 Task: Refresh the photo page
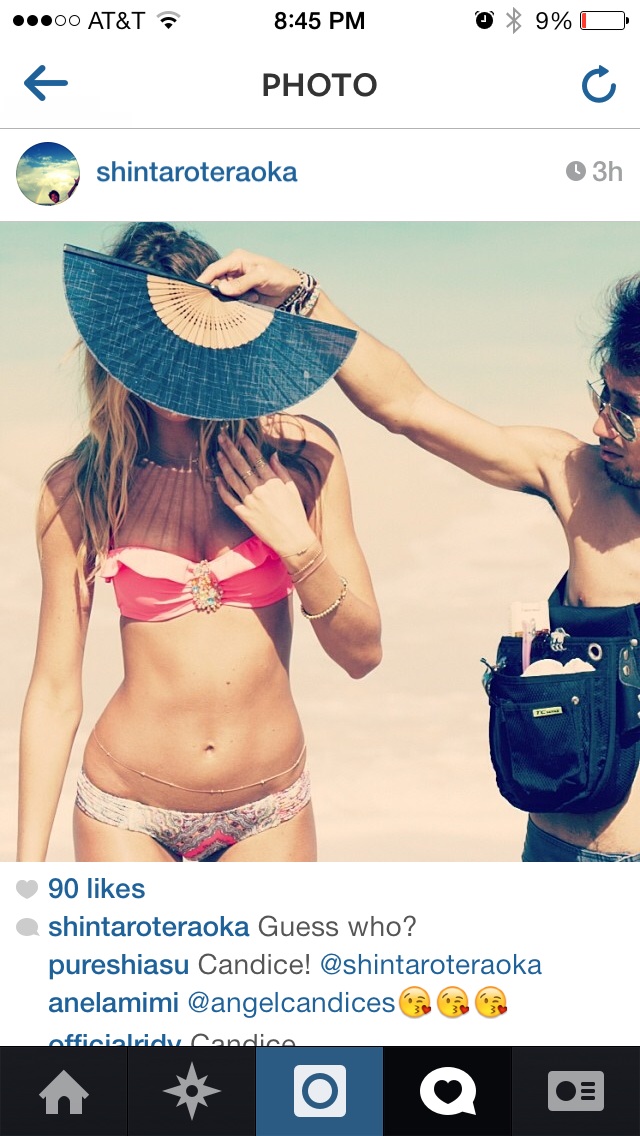pos(599,85)
